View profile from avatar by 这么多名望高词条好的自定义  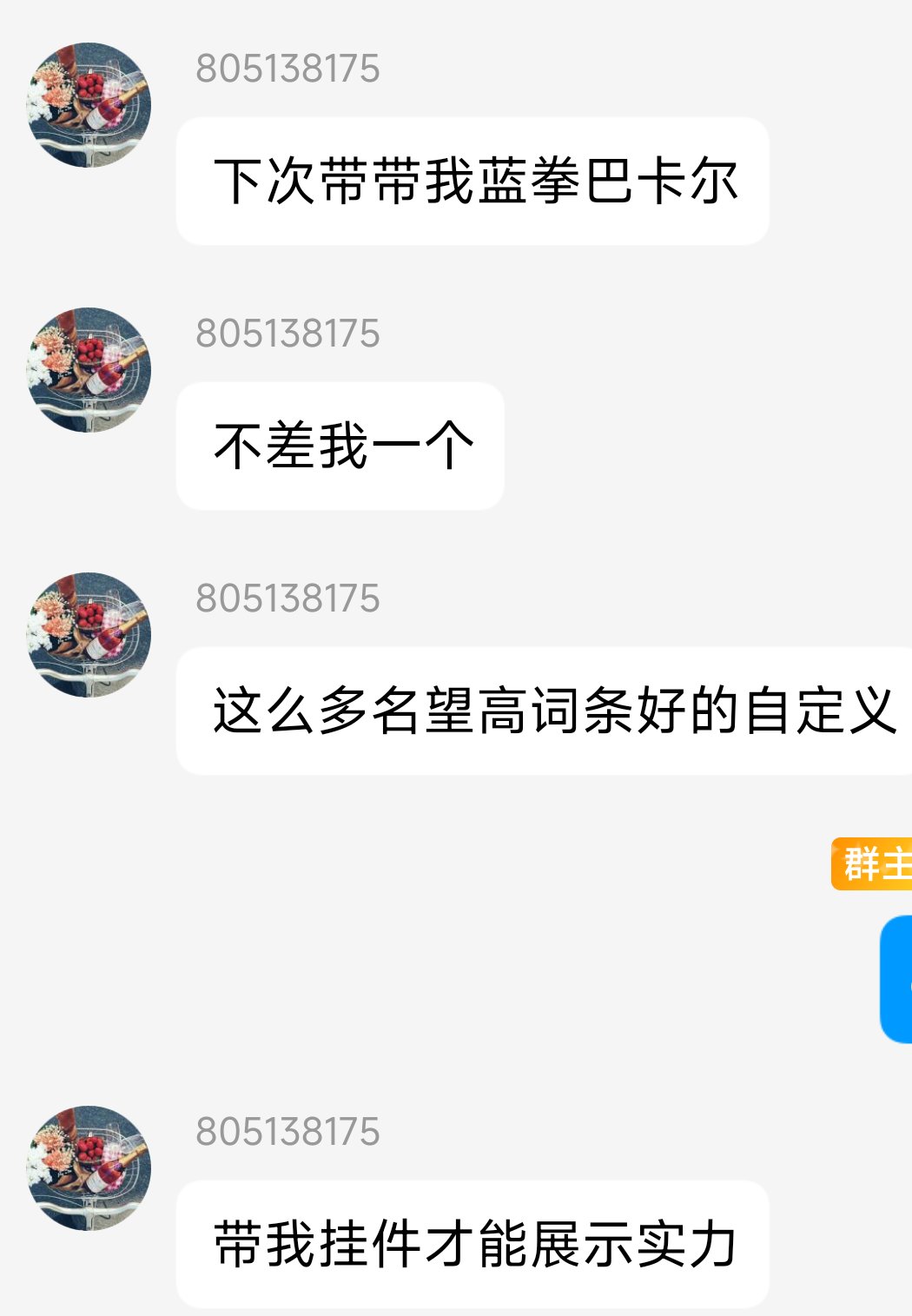[89, 635]
